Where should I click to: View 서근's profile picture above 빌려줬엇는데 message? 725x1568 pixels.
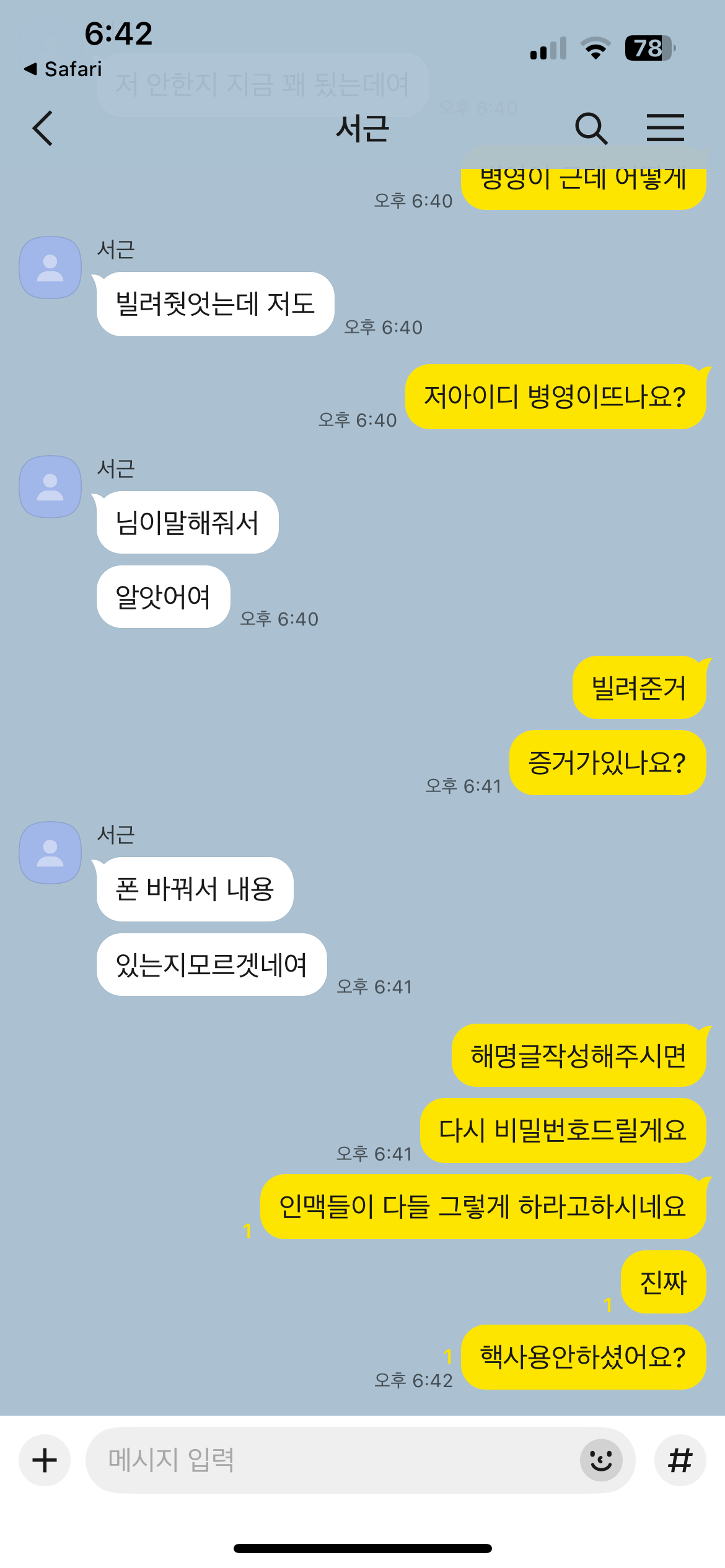50,268
